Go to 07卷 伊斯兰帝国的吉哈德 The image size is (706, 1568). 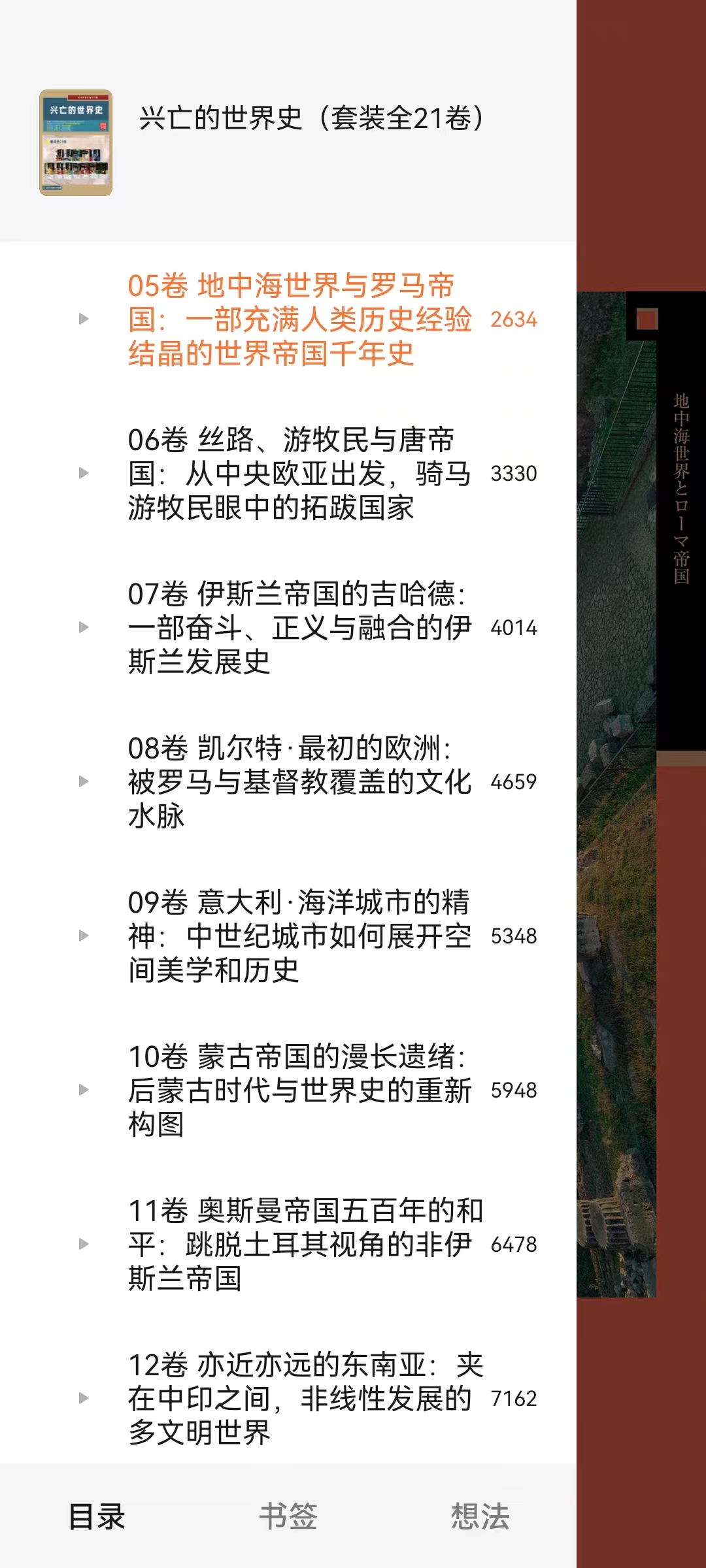[299, 628]
